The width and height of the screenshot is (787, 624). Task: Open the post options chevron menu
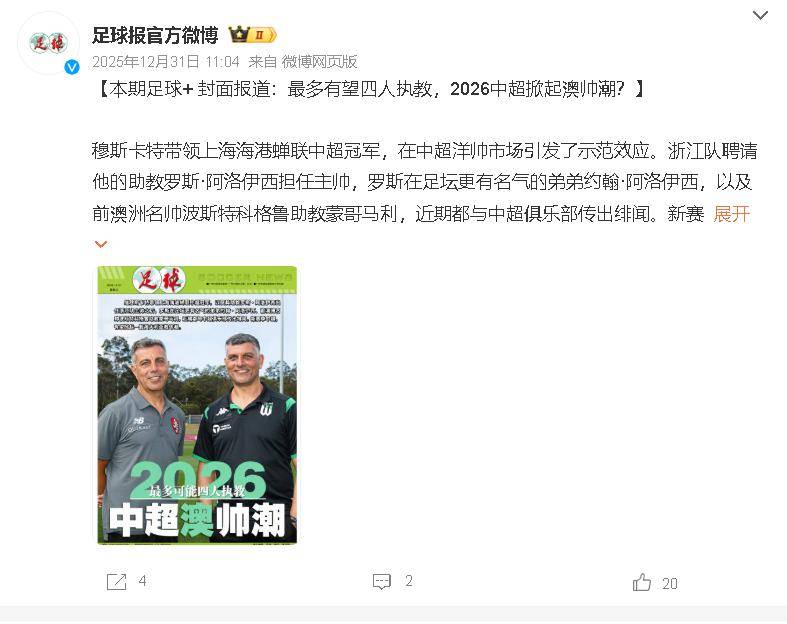point(760,16)
